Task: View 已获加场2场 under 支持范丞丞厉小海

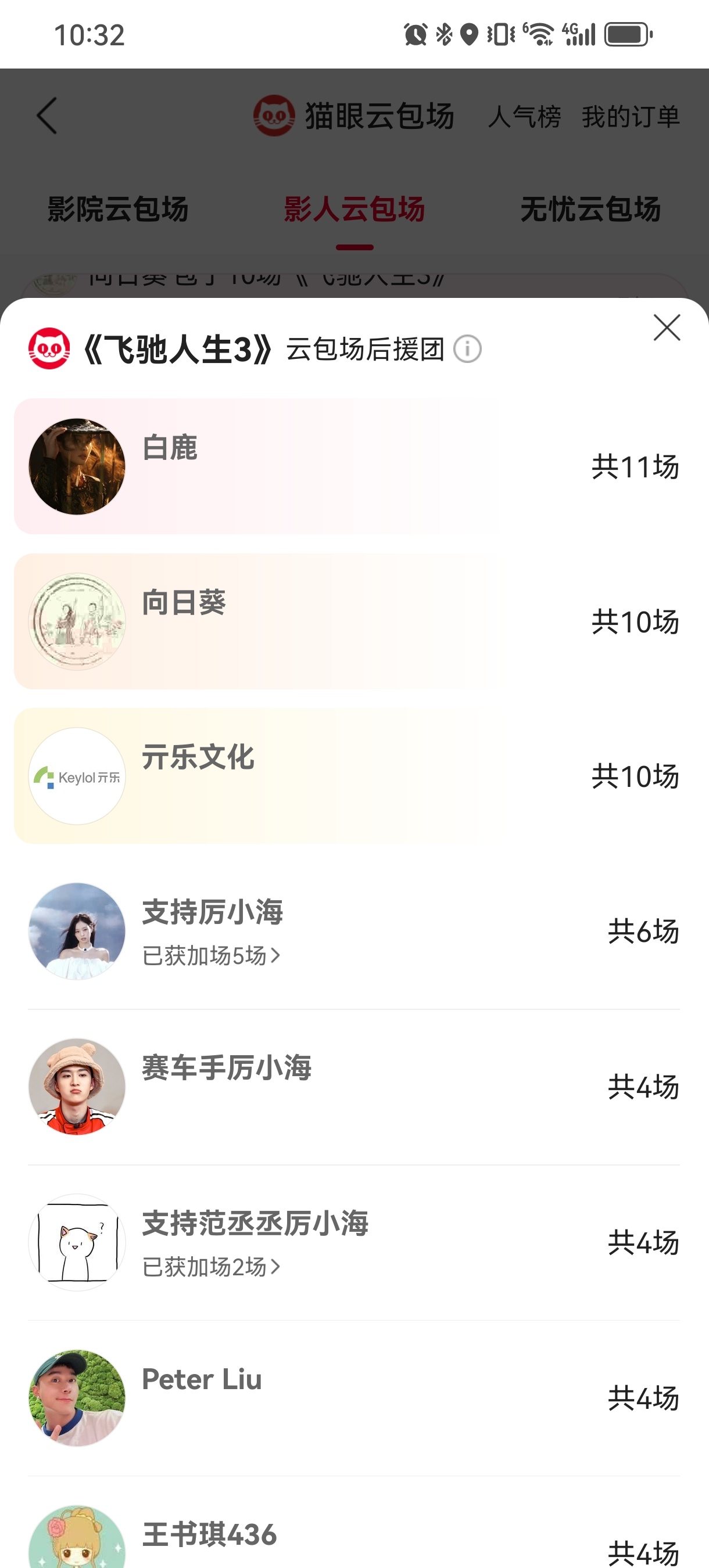Action: [x=211, y=1267]
